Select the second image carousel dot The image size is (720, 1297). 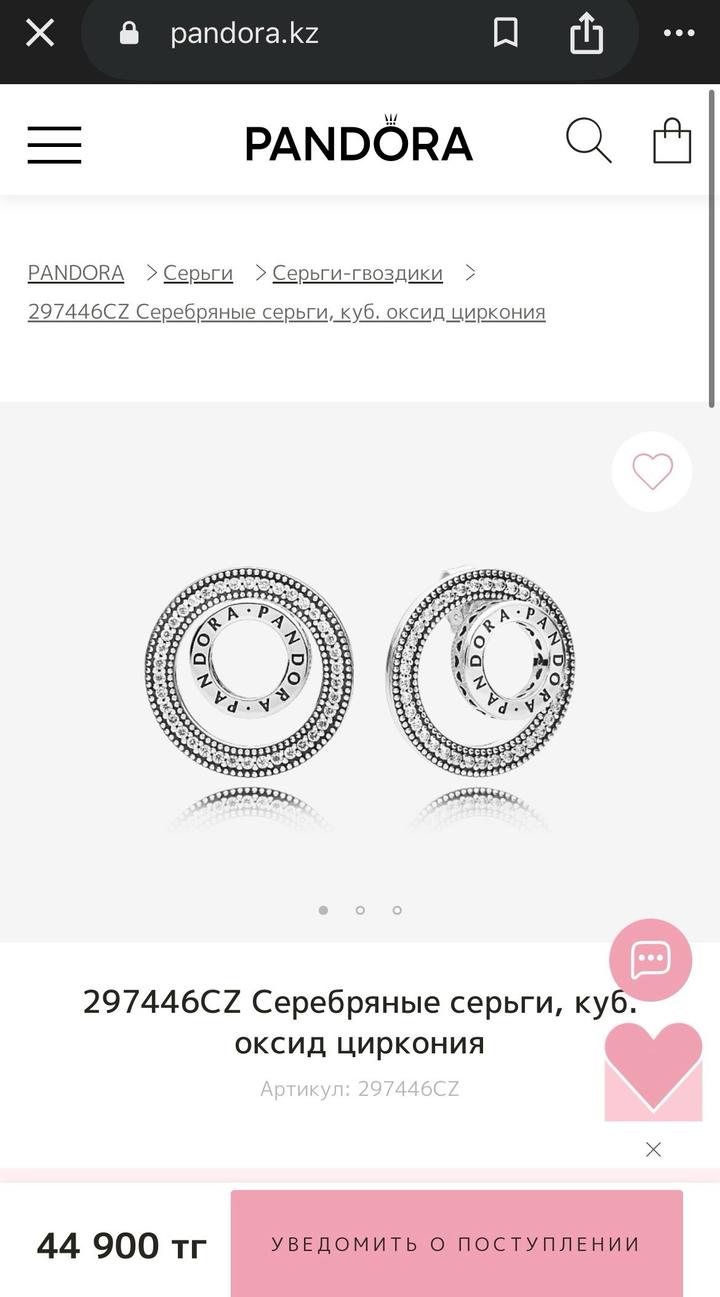[360, 910]
